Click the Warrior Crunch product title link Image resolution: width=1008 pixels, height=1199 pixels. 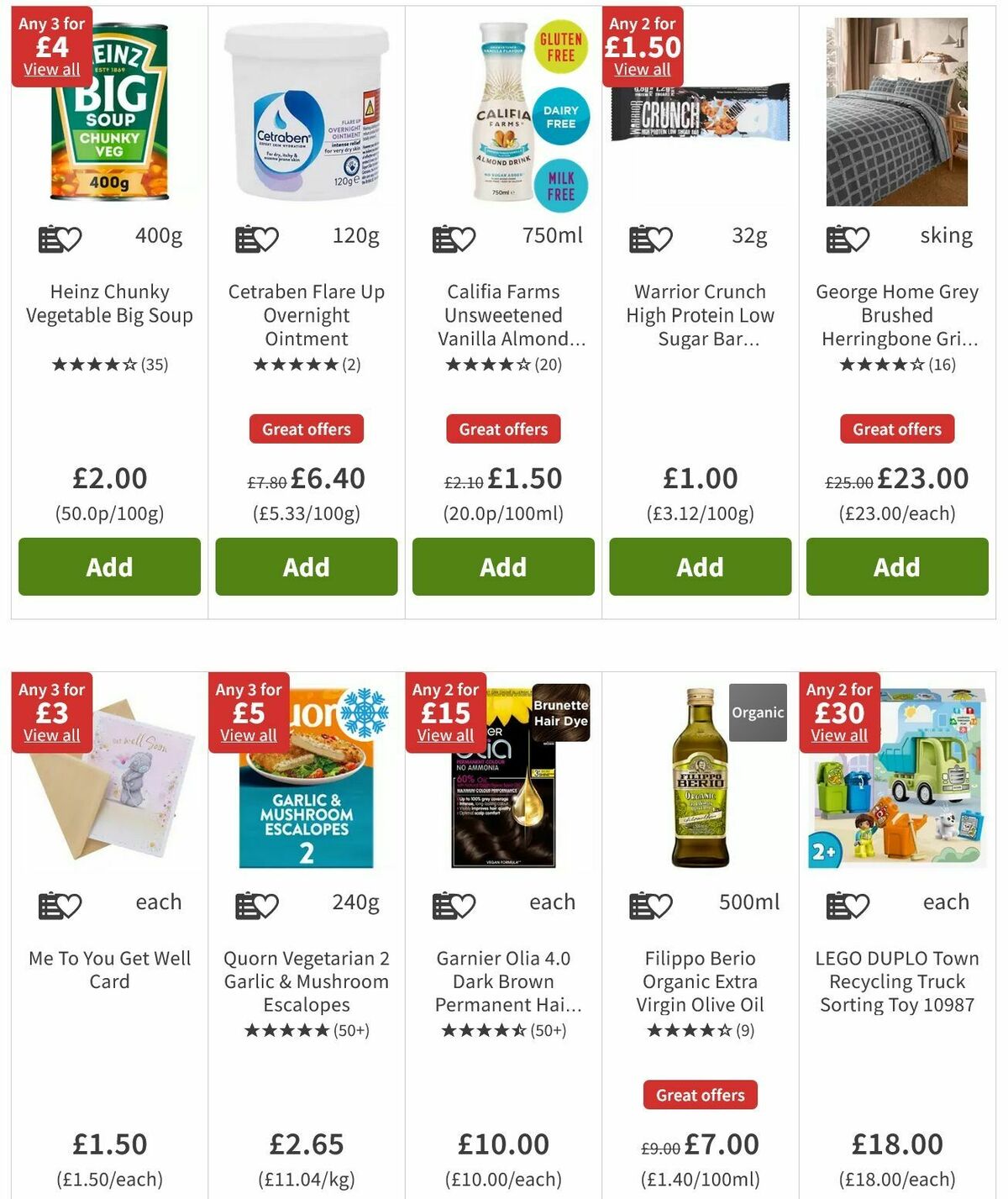[700, 315]
